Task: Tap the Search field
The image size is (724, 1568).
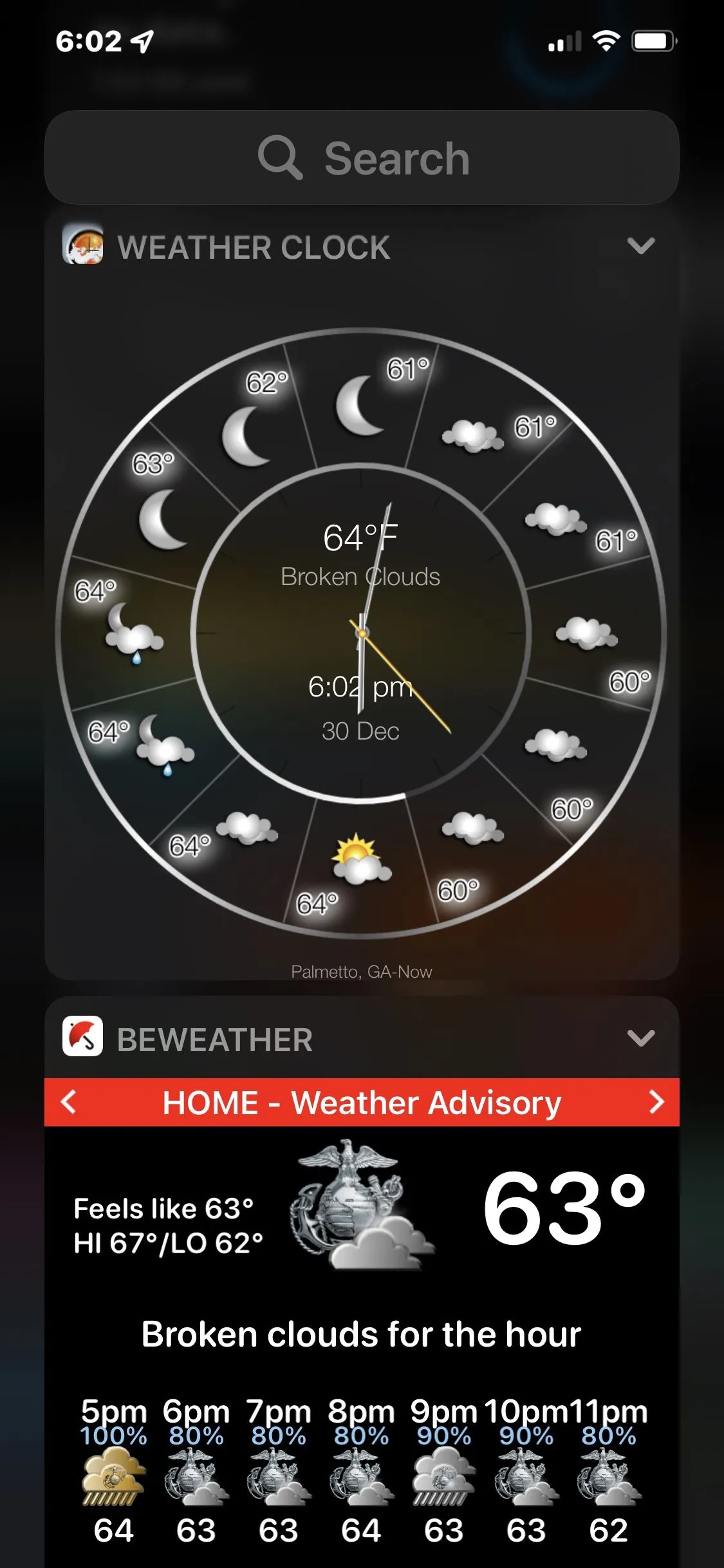Action: [362, 158]
